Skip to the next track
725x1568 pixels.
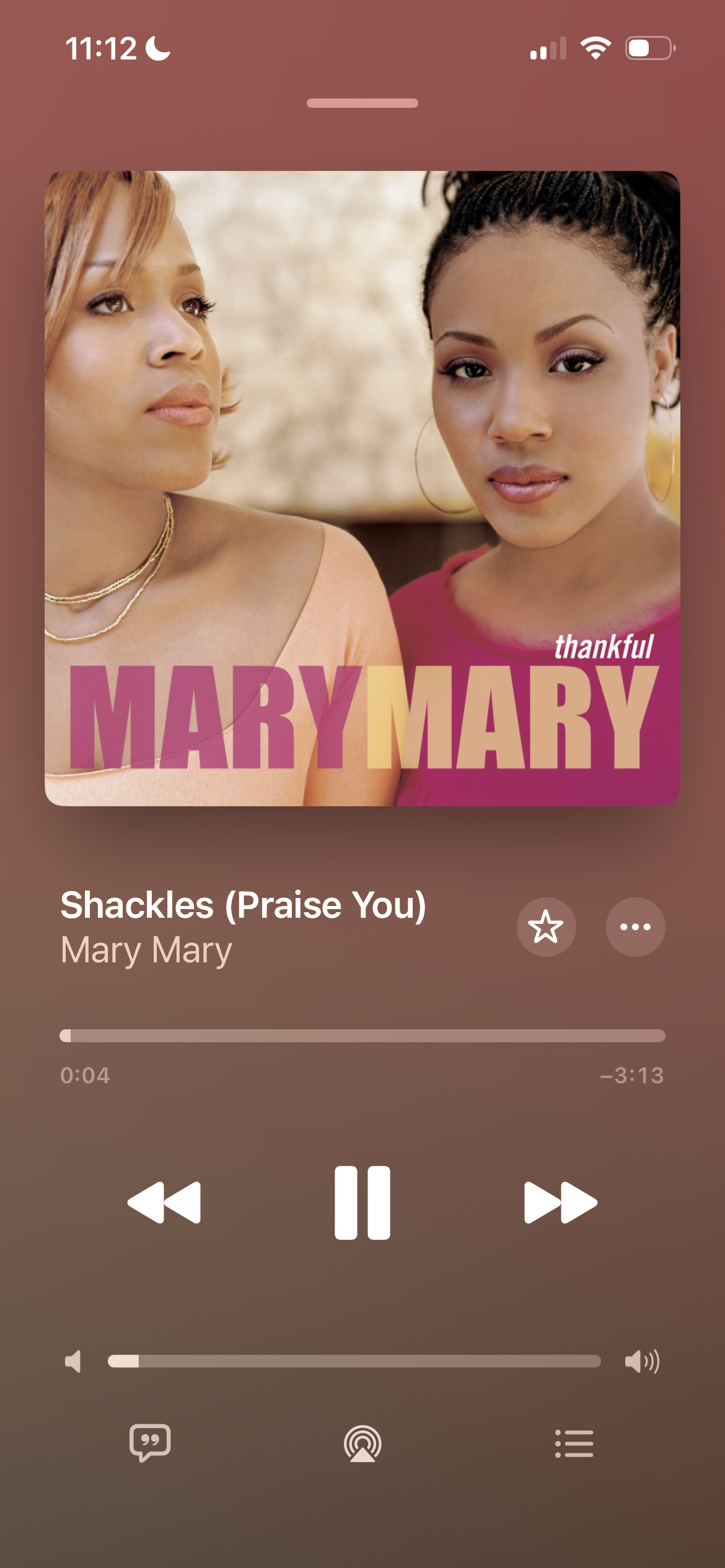tap(561, 1203)
